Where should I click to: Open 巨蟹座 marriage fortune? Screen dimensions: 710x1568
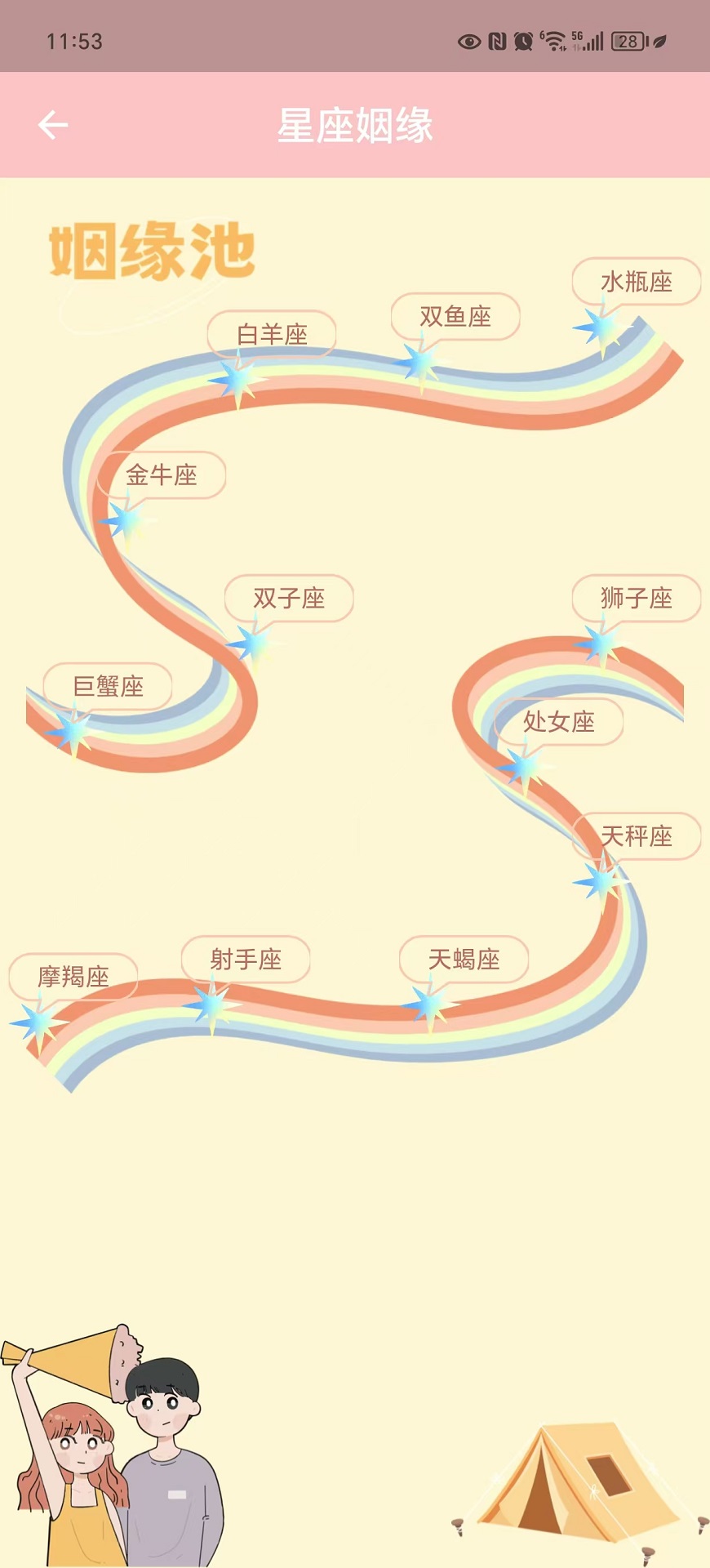pos(108,687)
